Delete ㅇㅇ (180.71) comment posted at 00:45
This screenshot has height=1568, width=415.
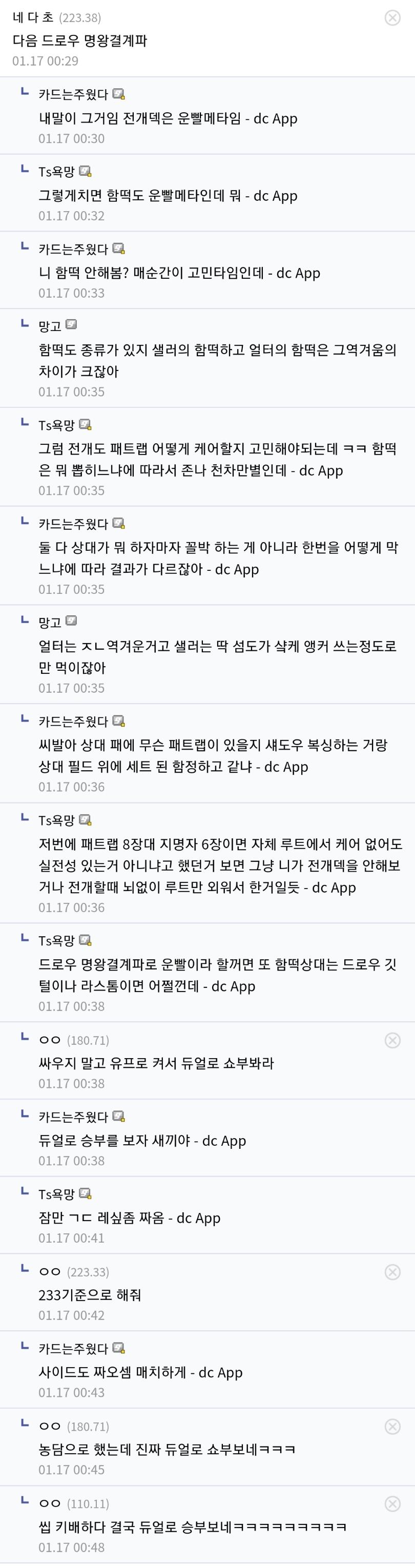point(392,1427)
